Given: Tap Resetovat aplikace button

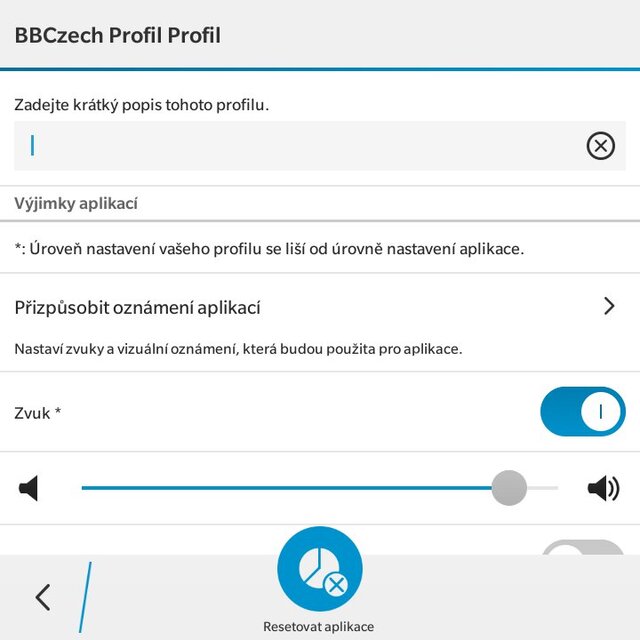Looking at the screenshot, I should pyautogui.click(x=320, y=572).
